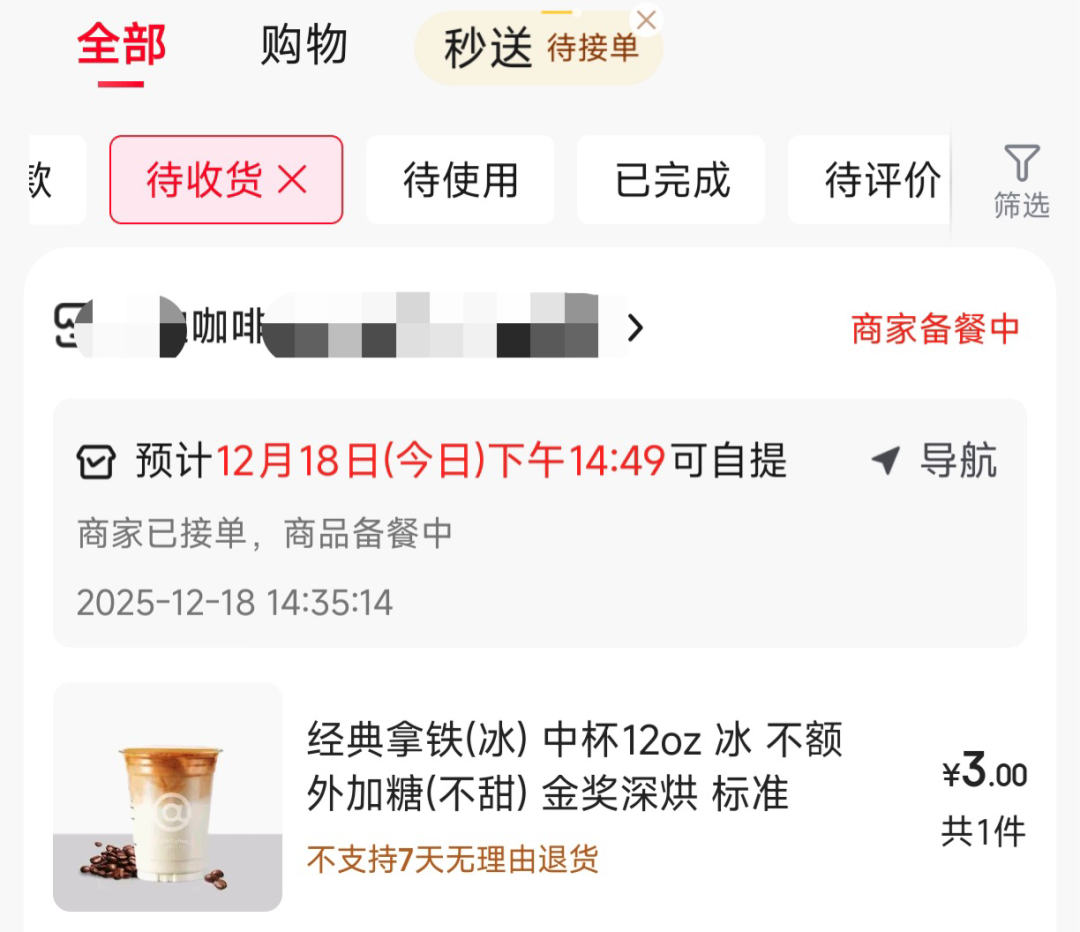Dismiss the 秒送 待接单 bubble
Screen dimensions: 1080x932
(x=647, y=19)
